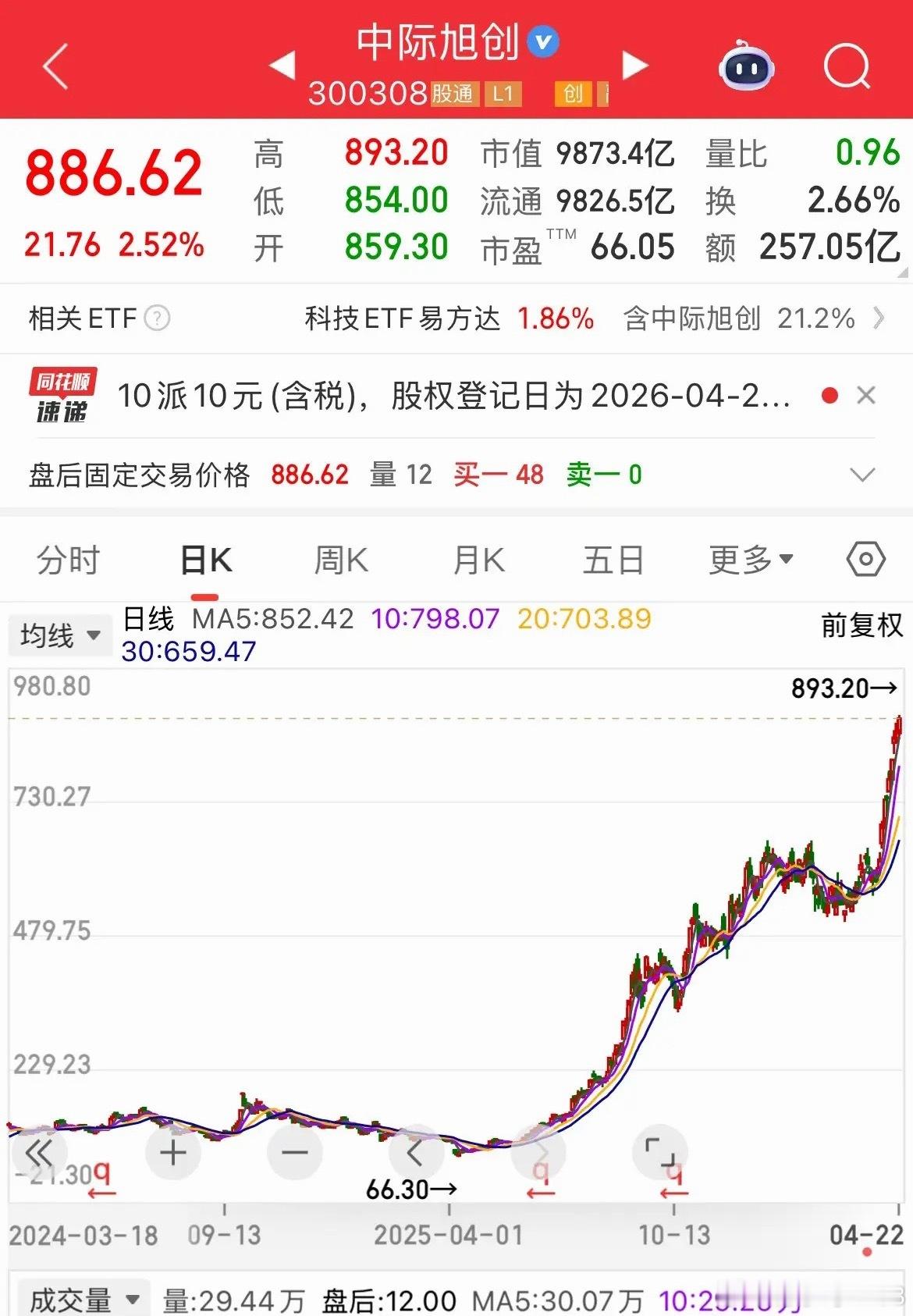Image resolution: width=913 pixels, height=1316 pixels.
Task: Tap the back arrow to exit stock page
Action: pyautogui.click(x=53, y=66)
